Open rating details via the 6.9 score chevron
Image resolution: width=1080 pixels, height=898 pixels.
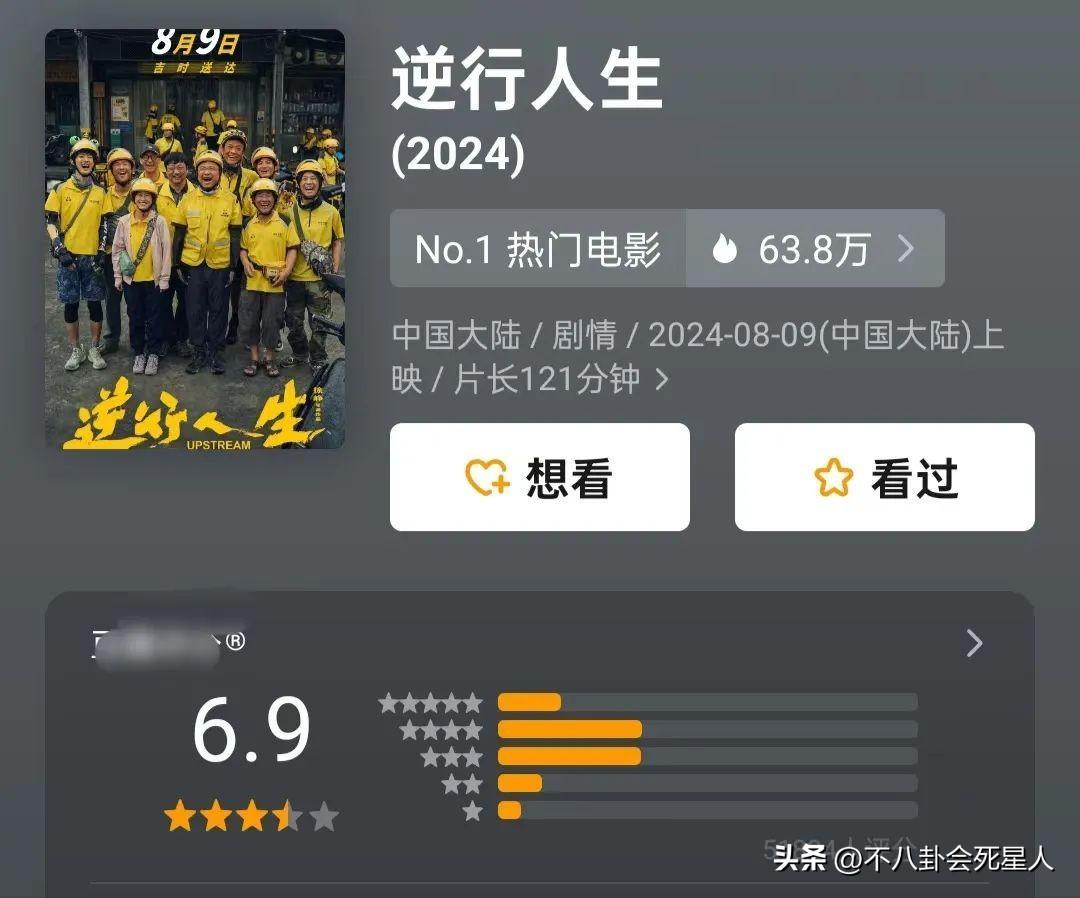click(974, 643)
